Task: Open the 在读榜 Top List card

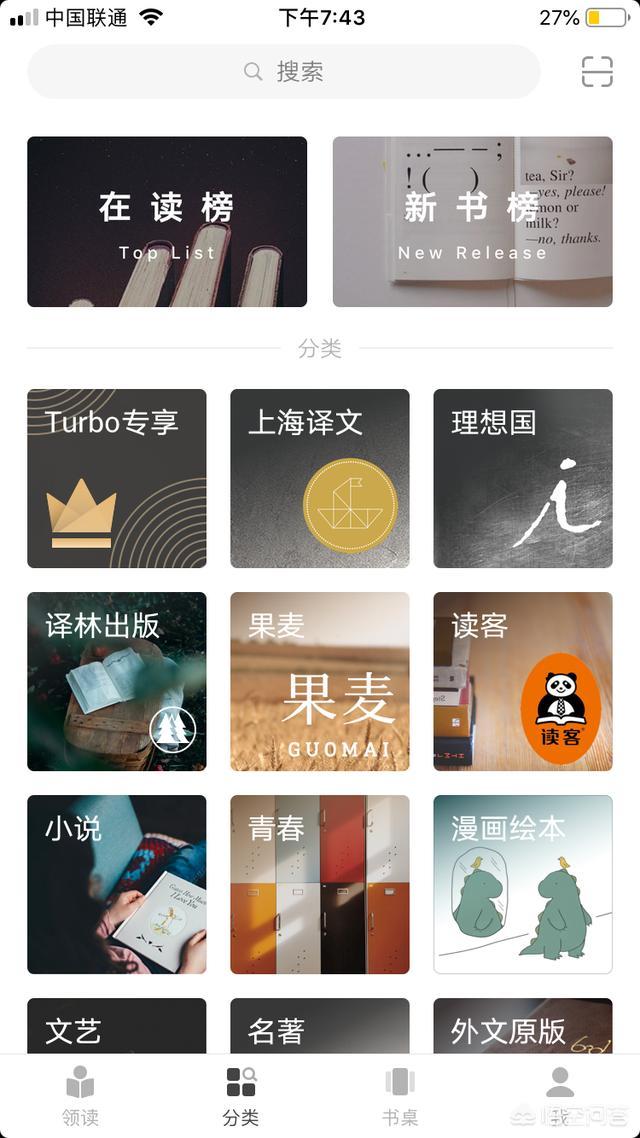Action: (167, 221)
